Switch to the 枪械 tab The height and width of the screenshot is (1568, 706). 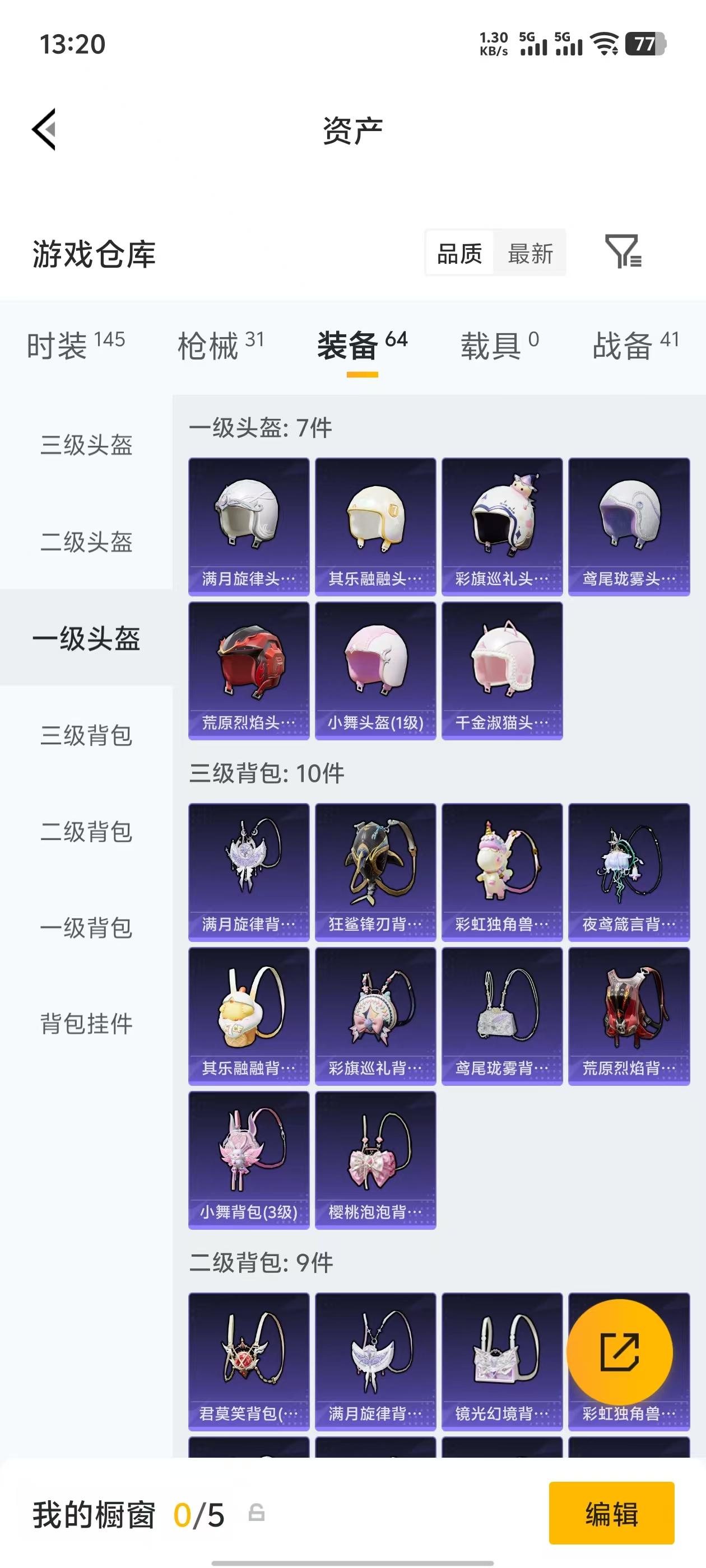coord(221,345)
